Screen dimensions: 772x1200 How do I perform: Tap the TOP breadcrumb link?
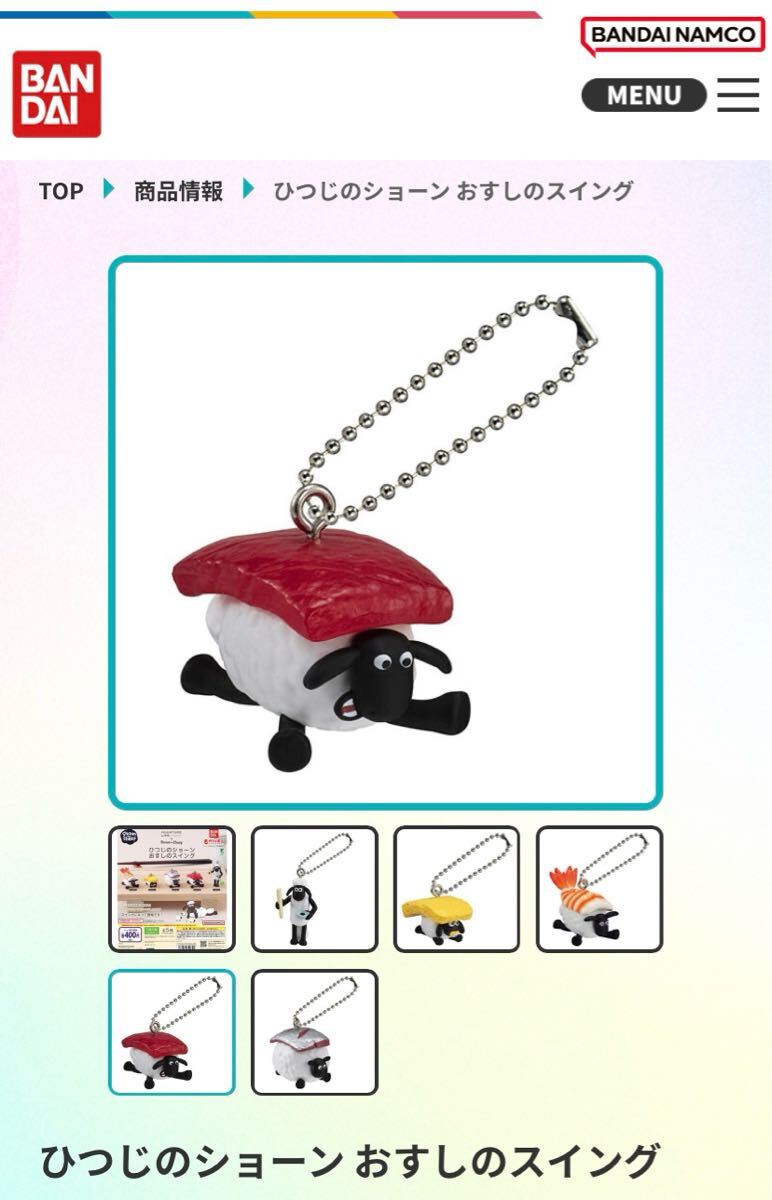[x=61, y=191]
